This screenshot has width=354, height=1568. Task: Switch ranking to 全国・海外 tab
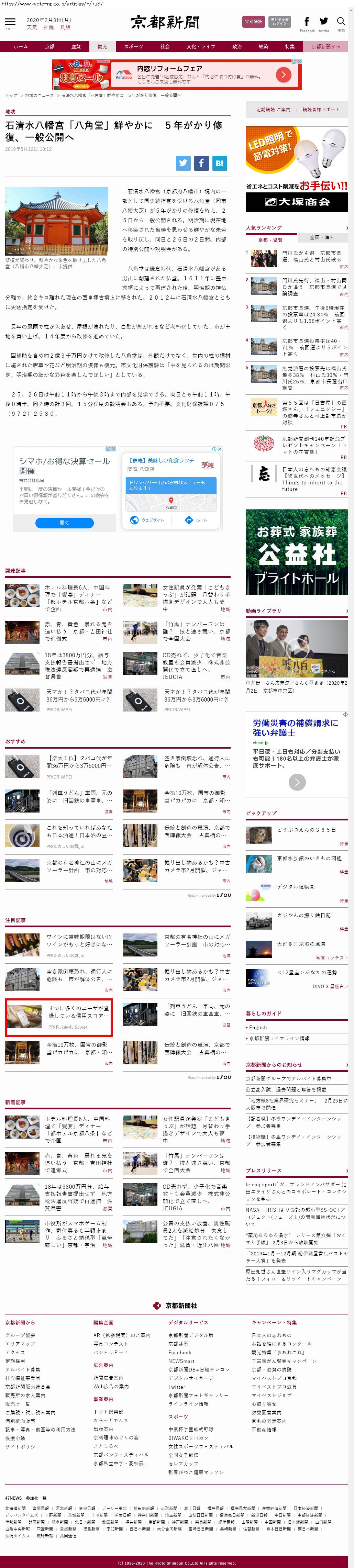click(x=322, y=237)
